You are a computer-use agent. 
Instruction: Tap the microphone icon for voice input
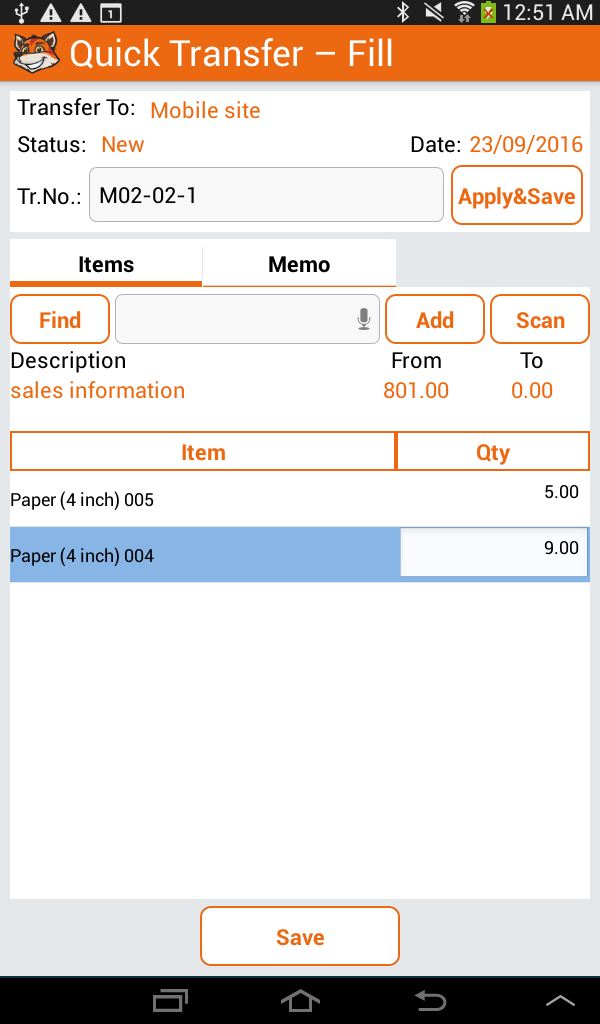click(364, 320)
